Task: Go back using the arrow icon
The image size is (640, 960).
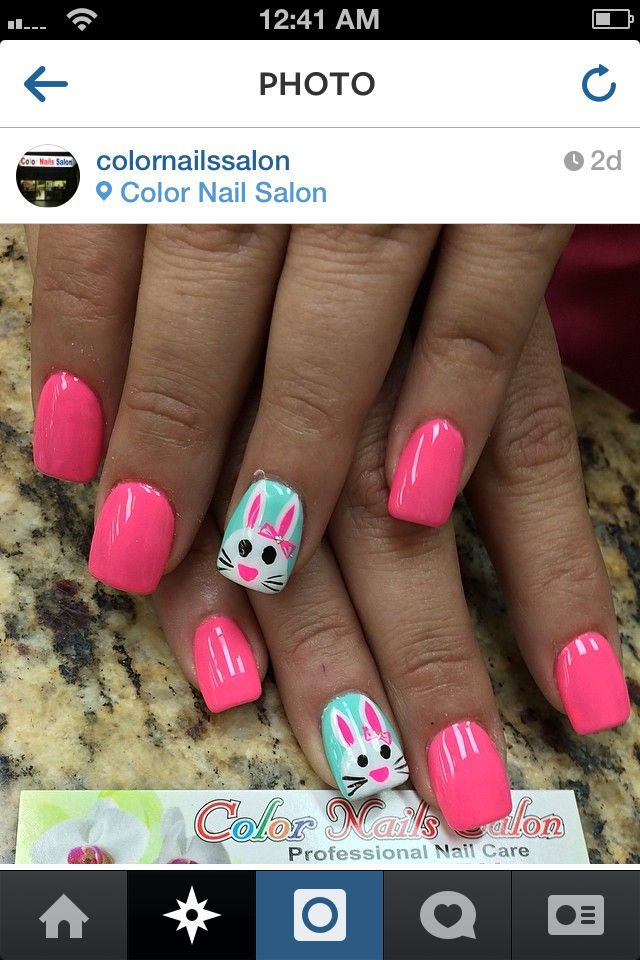Action: tap(46, 85)
